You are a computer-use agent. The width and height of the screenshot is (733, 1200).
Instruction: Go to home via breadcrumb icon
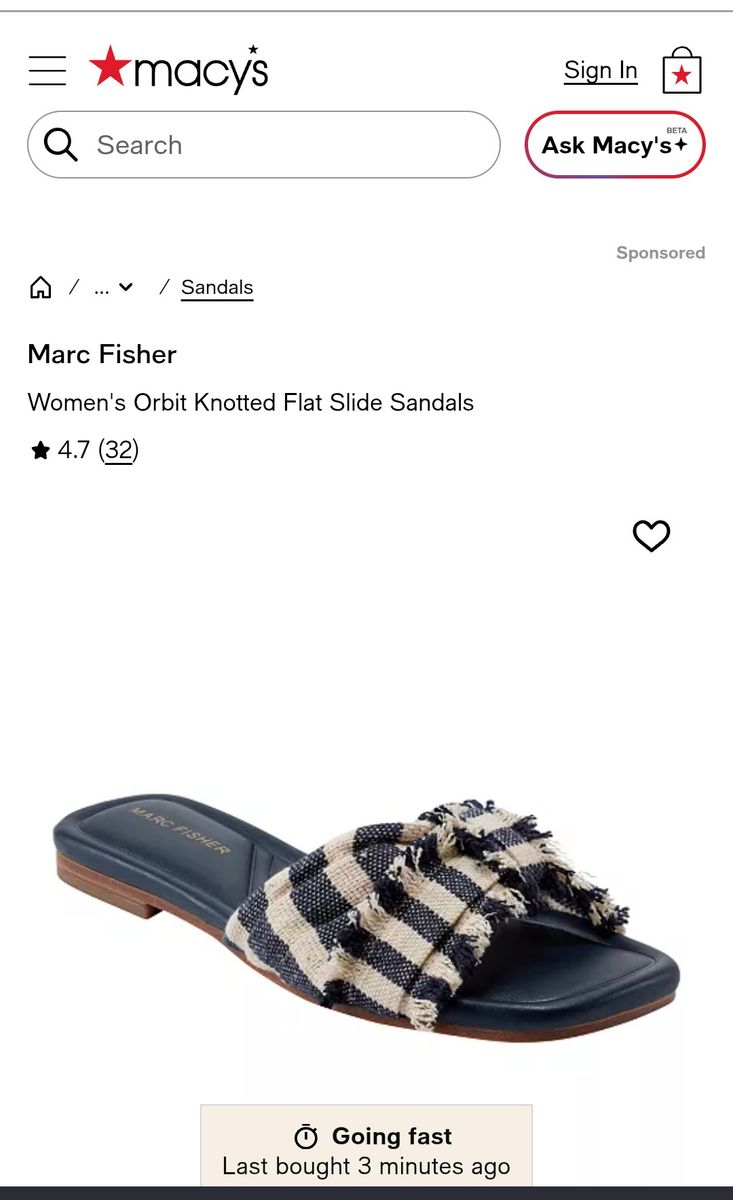click(x=40, y=288)
